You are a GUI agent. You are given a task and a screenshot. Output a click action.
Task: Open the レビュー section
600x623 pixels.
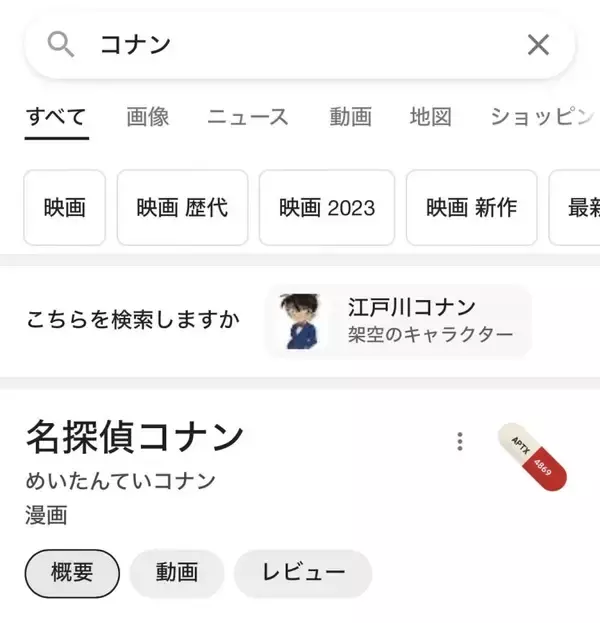pos(303,573)
